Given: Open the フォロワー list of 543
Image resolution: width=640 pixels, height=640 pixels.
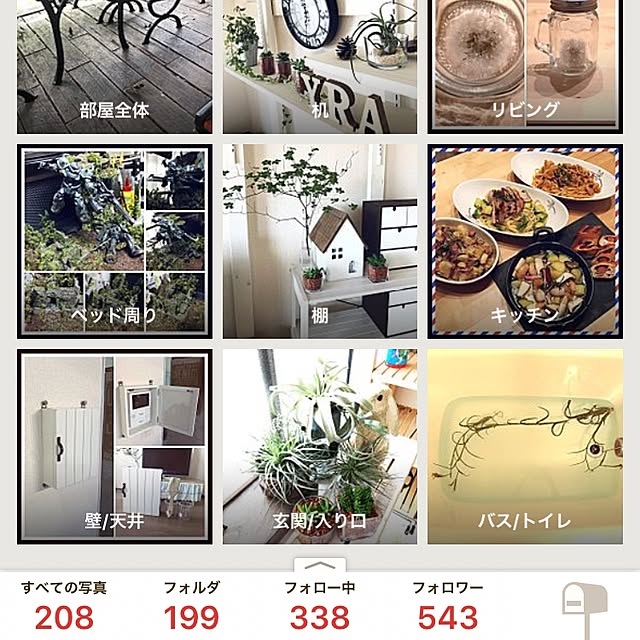Looking at the screenshot, I should tap(447, 606).
